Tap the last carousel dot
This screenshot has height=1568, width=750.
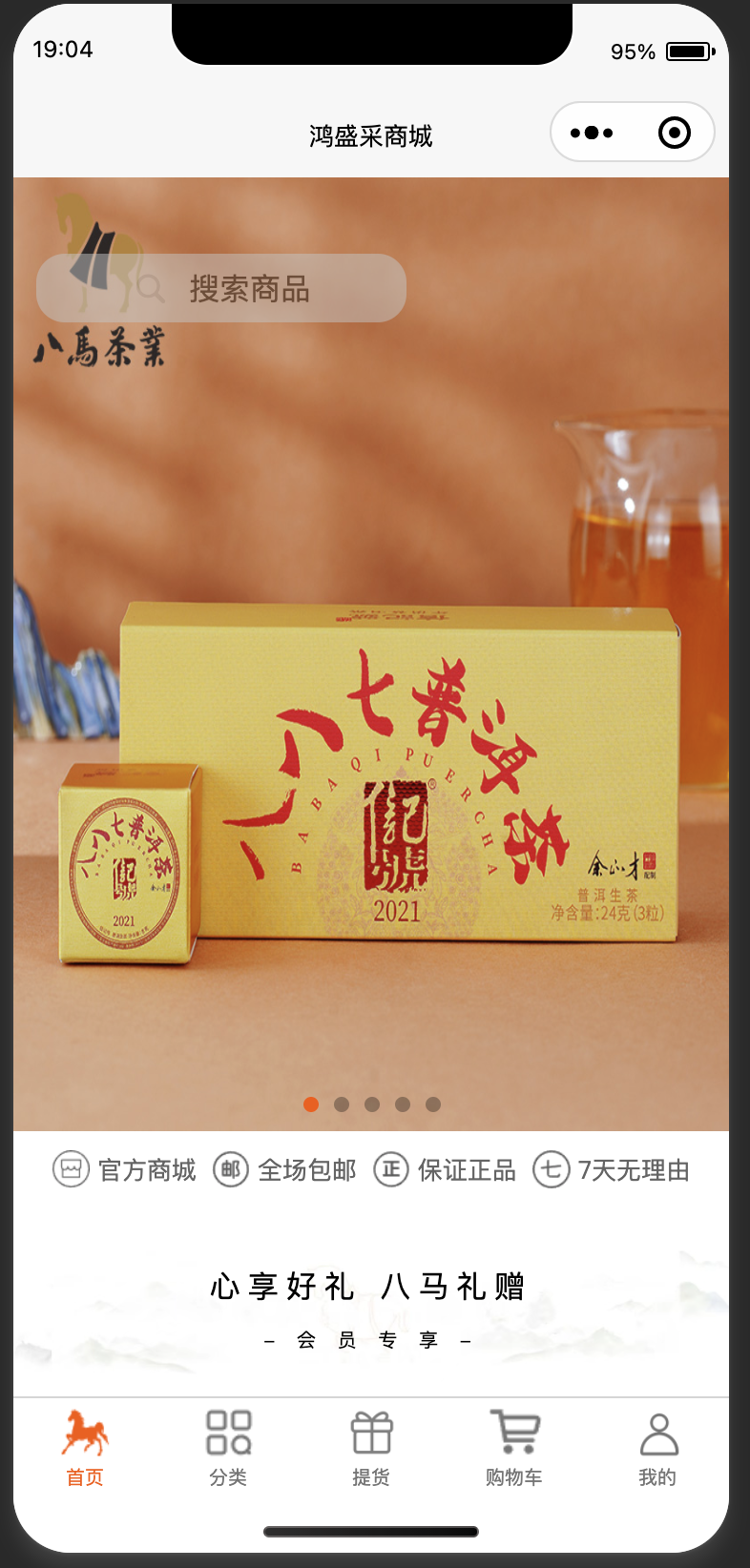click(434, 1104)
